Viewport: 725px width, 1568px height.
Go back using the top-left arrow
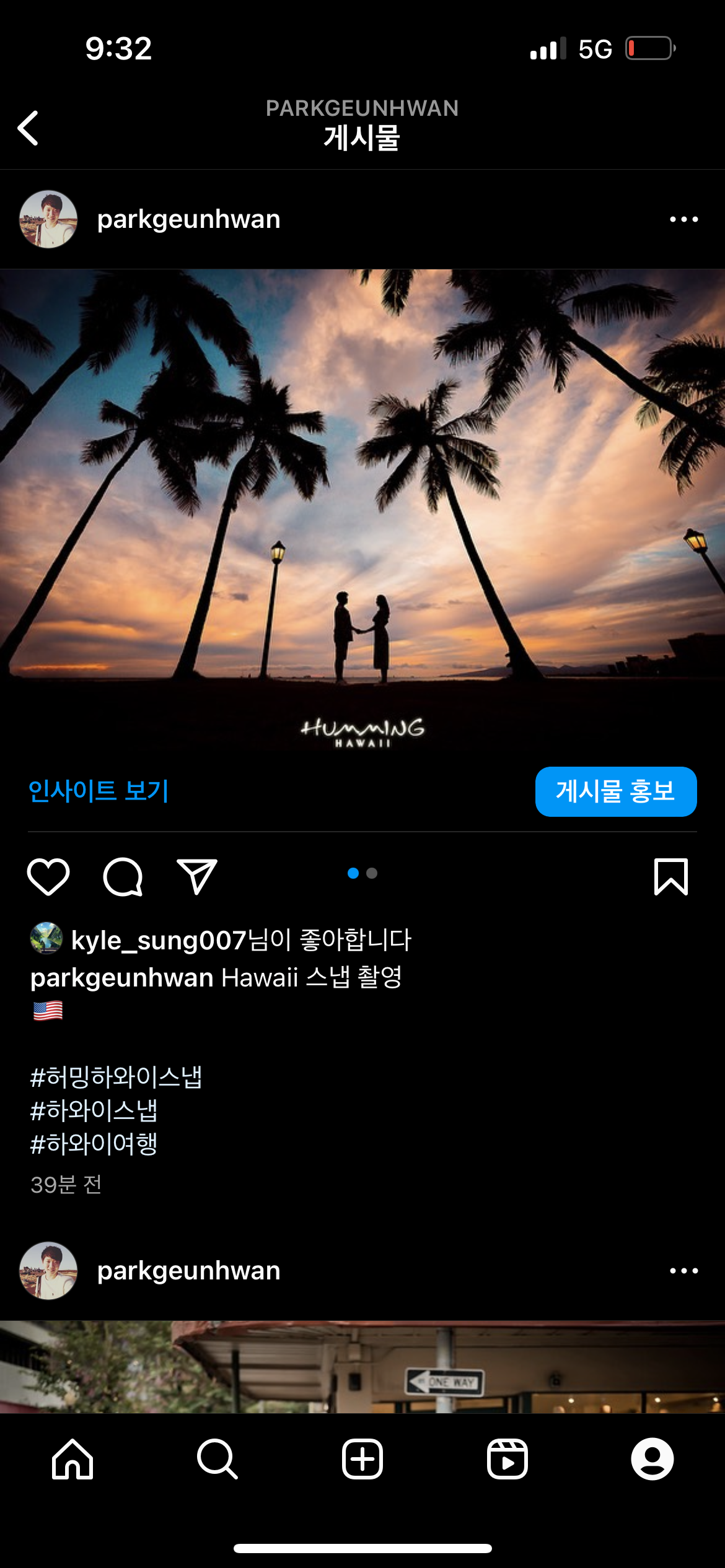pyautogui.click(x=29, y=128)
